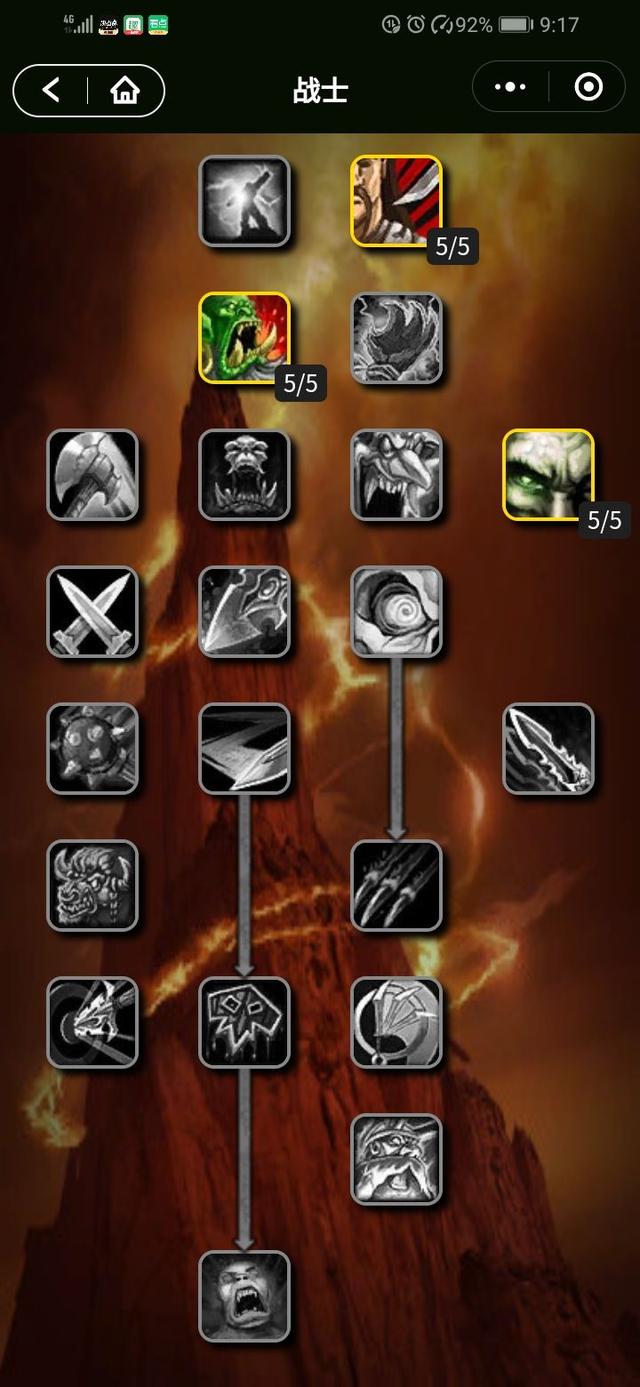The width and height of the screenshot is (640, 1387).
Task: Select the spiked mace talent
Action: click(x=92, y=749)
